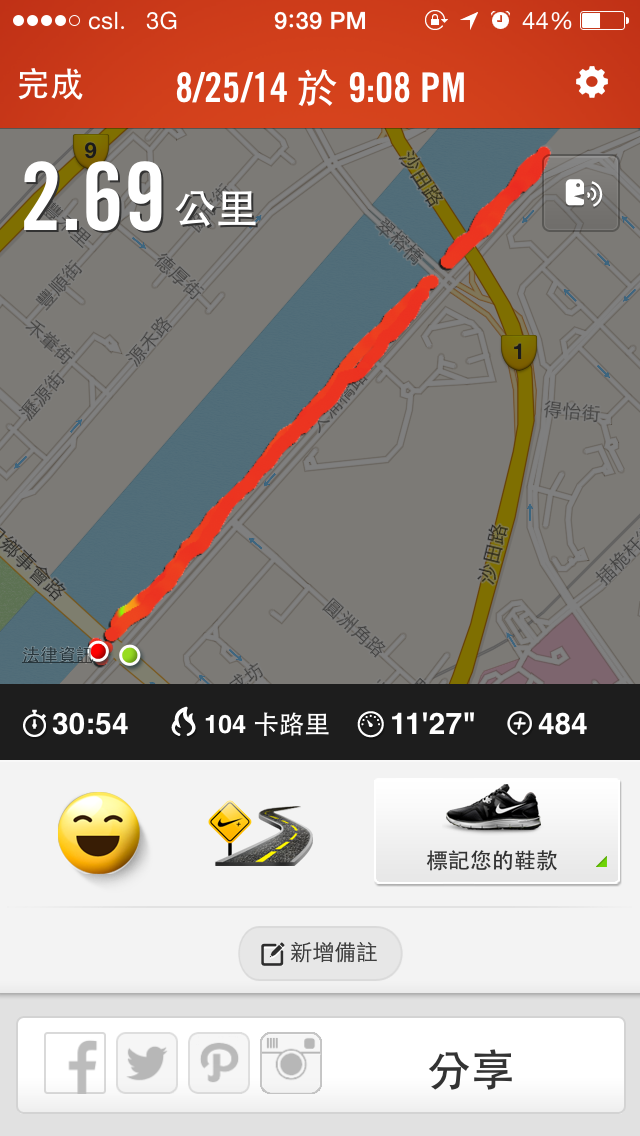Add a note with 新增備註
The width and height of the screenshot is (640, 1136).
coord(320,953)
